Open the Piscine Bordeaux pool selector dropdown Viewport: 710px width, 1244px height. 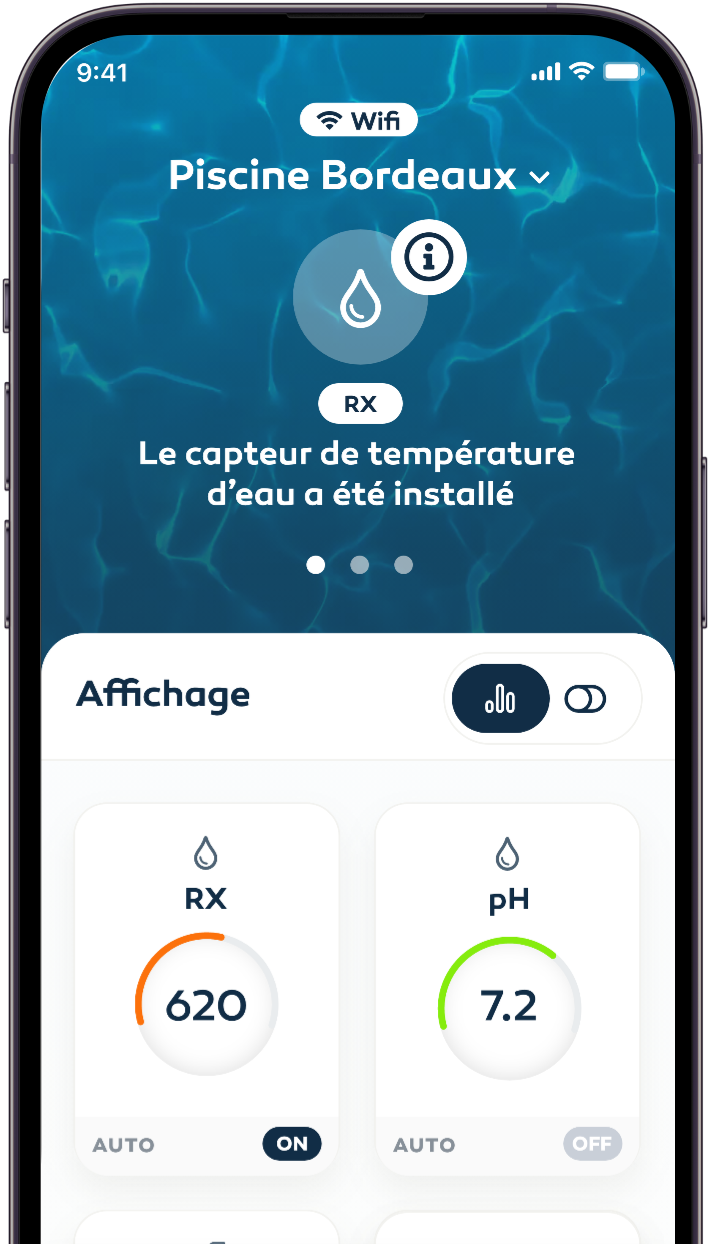point(360,177)
